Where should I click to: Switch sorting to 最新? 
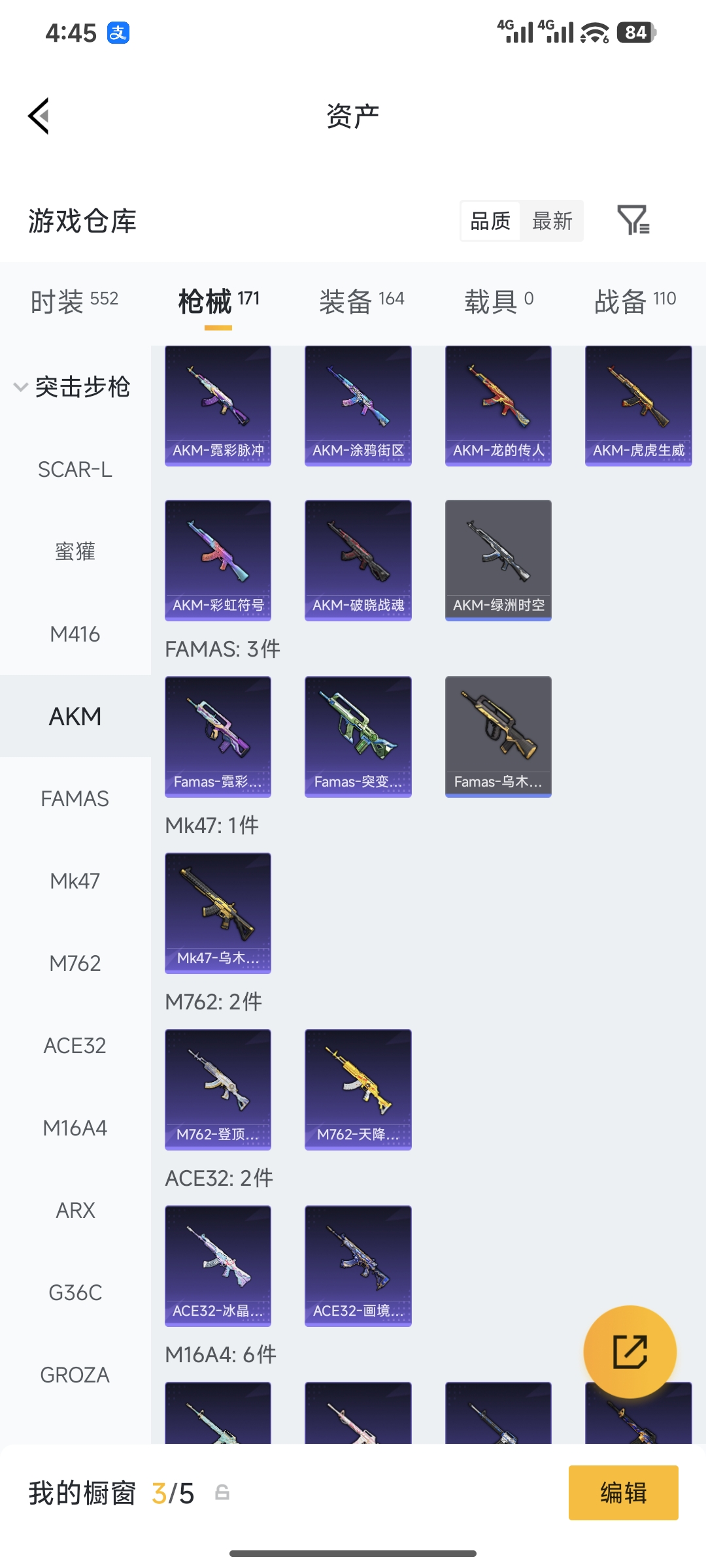(x=552, y=221)
